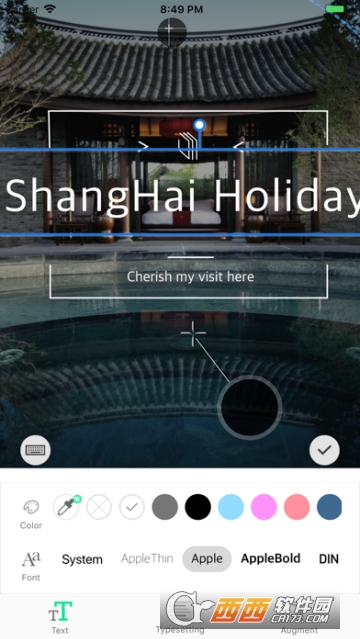Open the keyboard button

(35, 450)
